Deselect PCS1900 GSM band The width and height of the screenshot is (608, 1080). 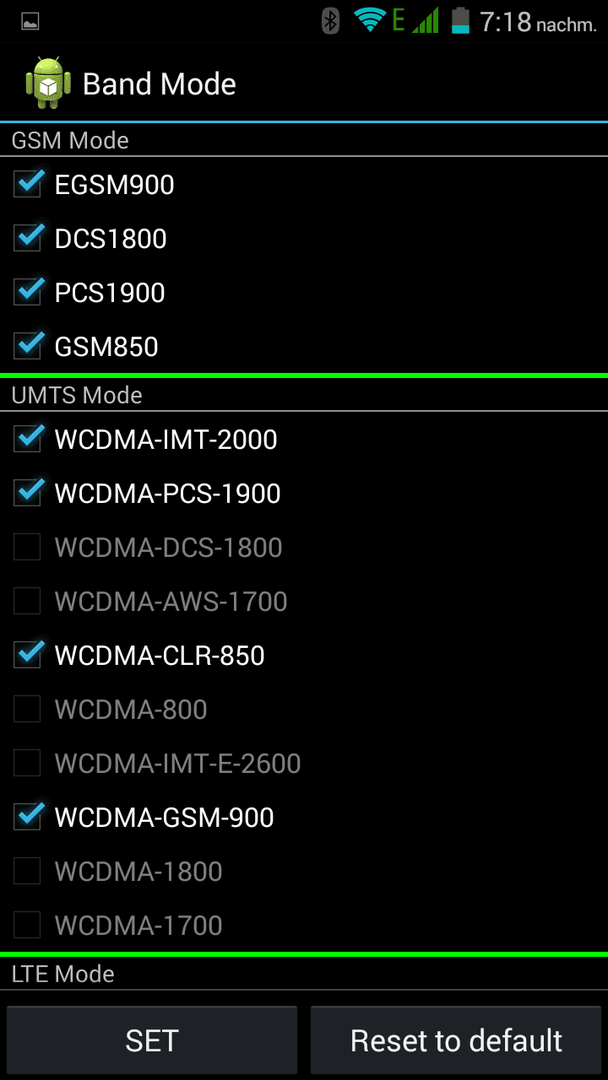click(28, 293)
